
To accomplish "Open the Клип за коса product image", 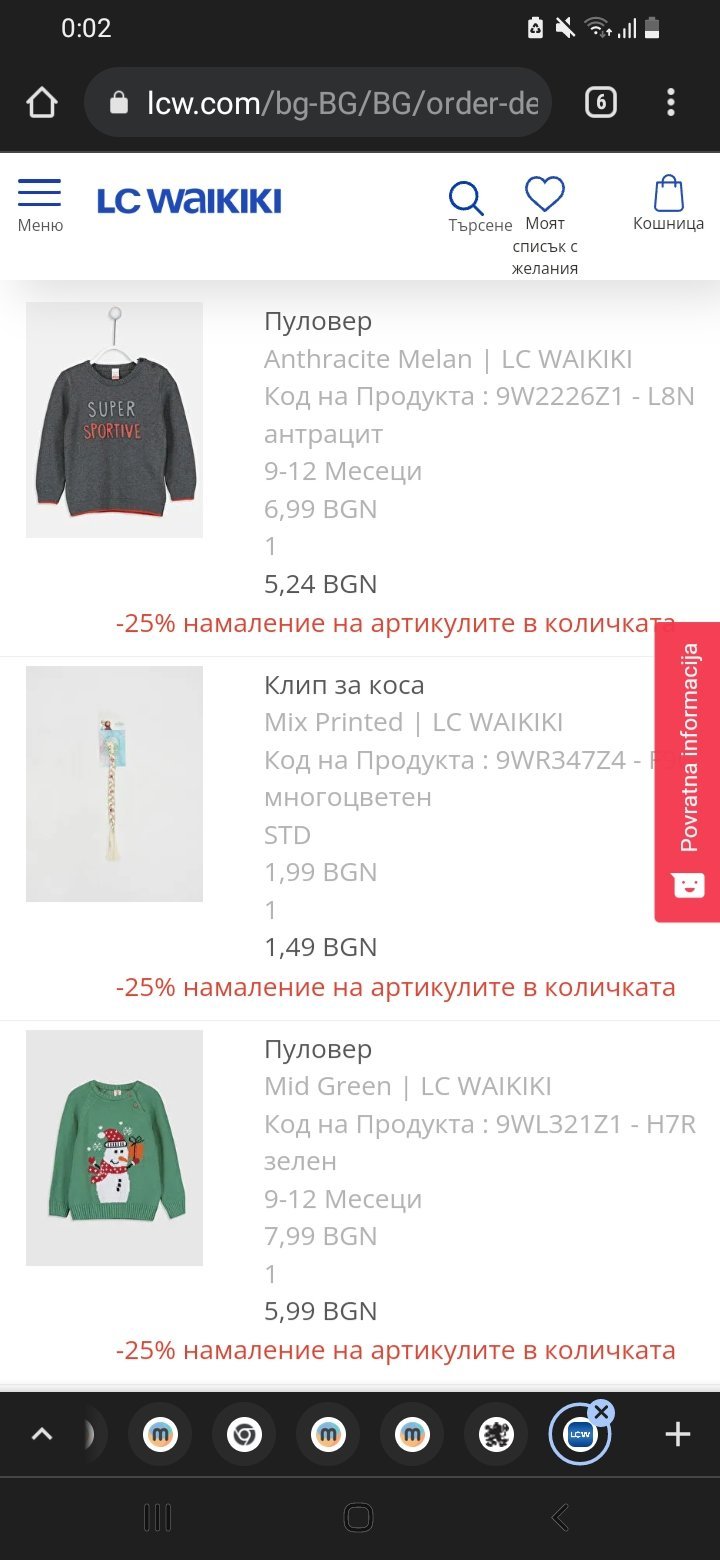I will pos(114,784).
